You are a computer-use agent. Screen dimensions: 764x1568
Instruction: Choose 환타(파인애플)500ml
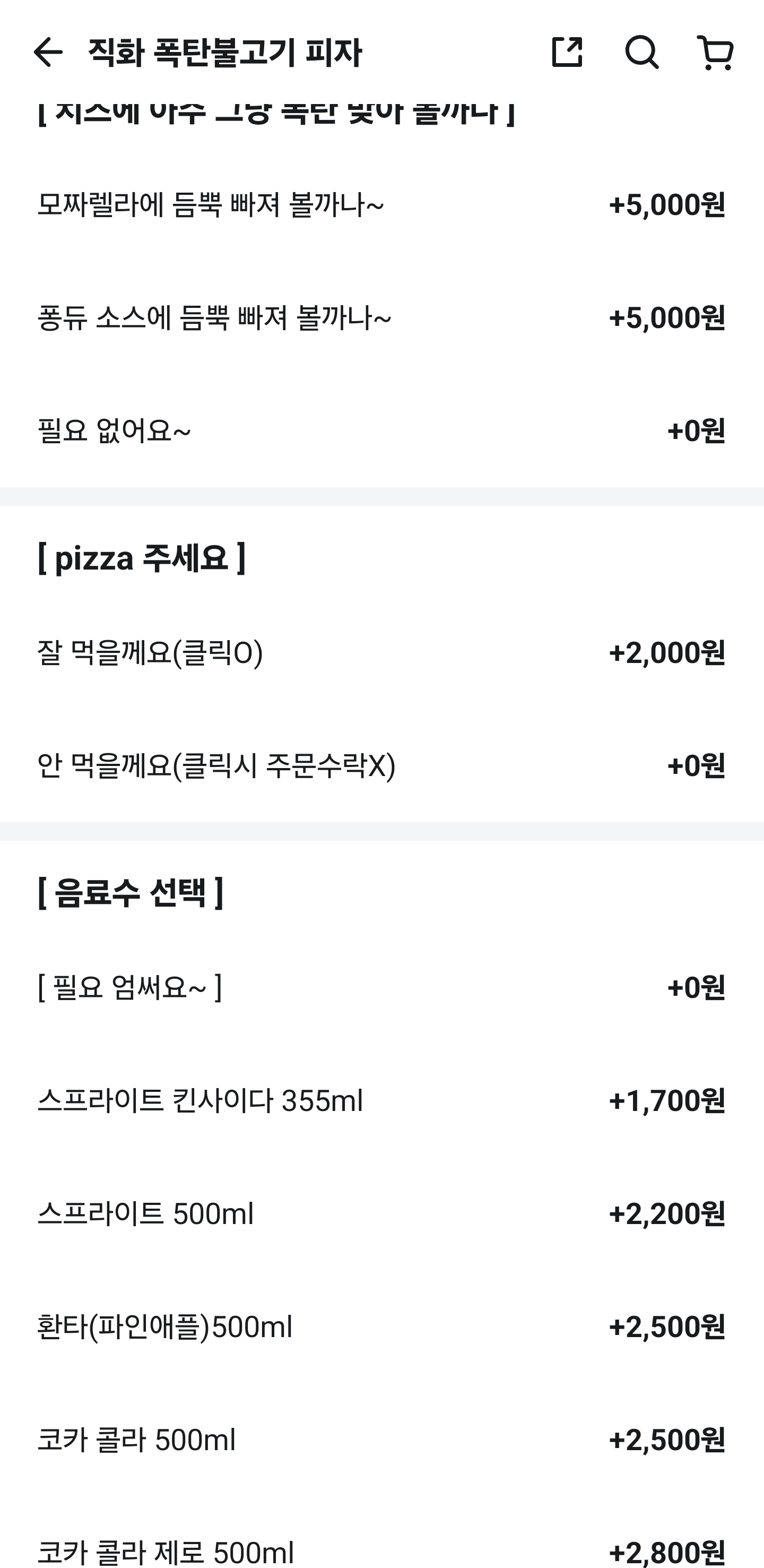[382, 1327]
